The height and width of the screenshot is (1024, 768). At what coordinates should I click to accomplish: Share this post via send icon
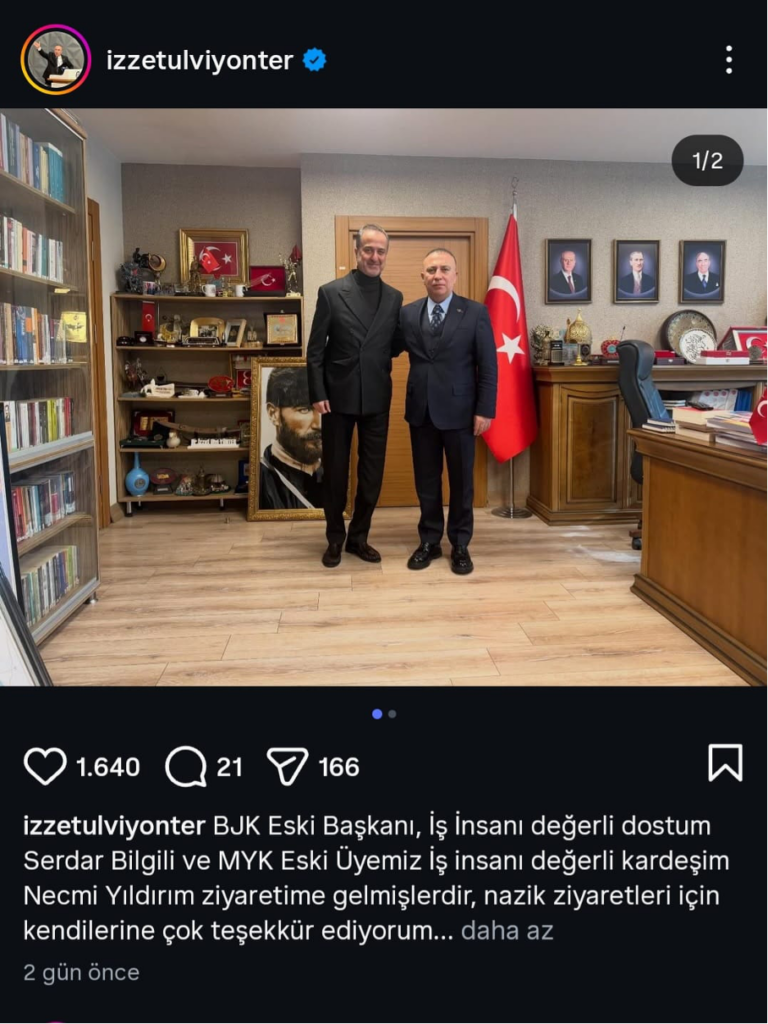(287, 766)
